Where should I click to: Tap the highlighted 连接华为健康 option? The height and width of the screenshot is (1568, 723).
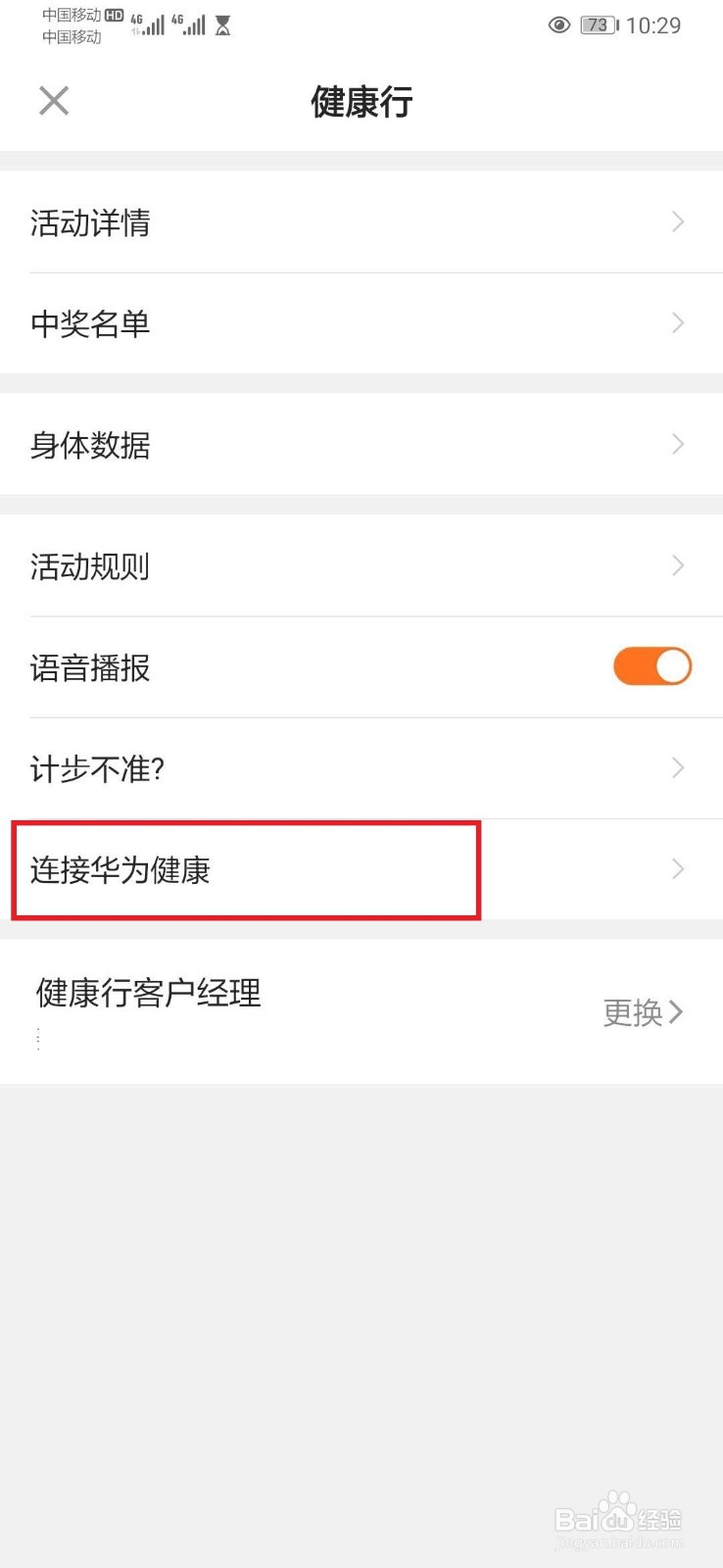243,869
